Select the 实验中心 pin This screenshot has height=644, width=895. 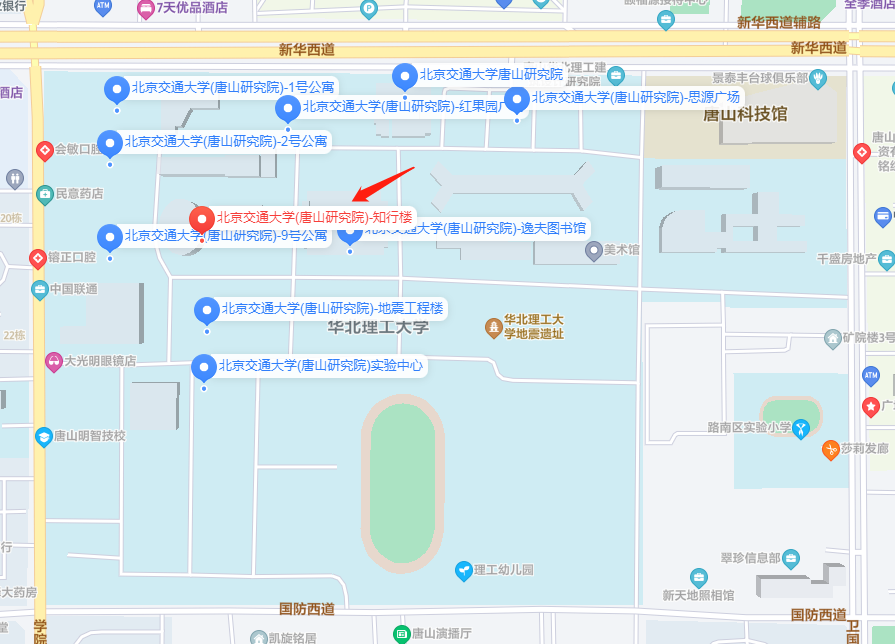[x=204, y=368]
